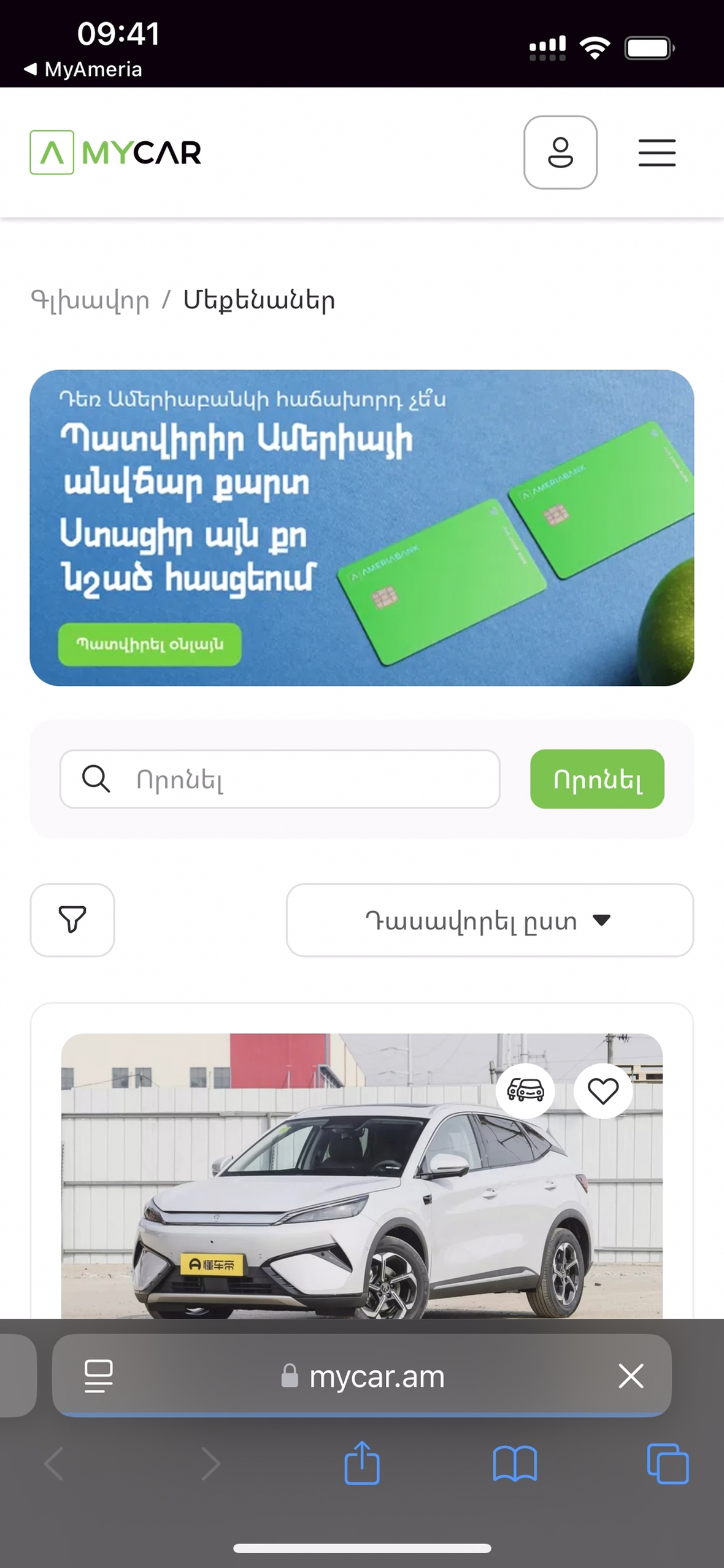Show all open Safari tabs

point(668,1464)
